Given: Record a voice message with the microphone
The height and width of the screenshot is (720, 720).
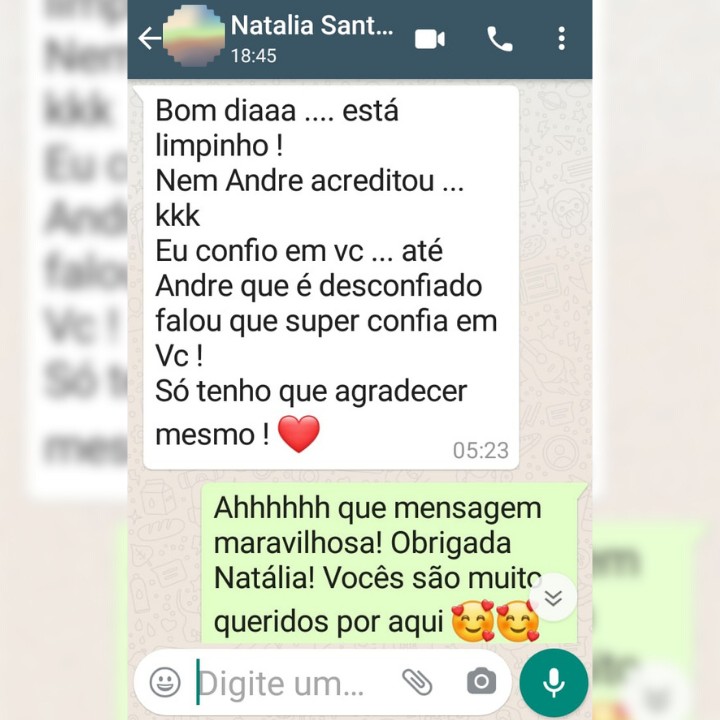Looking at the screenshot, I should pyautogui.click(x=553, y=683).
